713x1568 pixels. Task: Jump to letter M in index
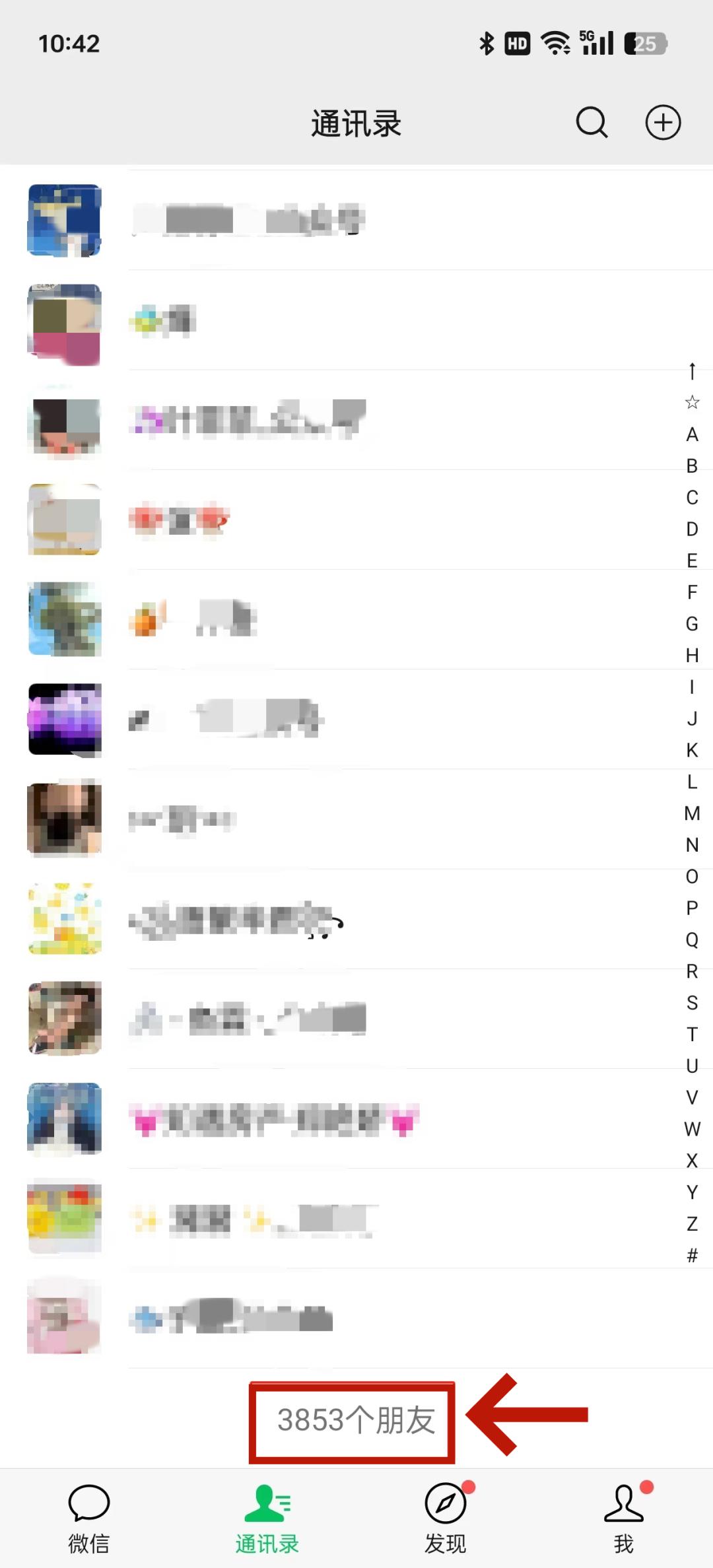(692, 813)
